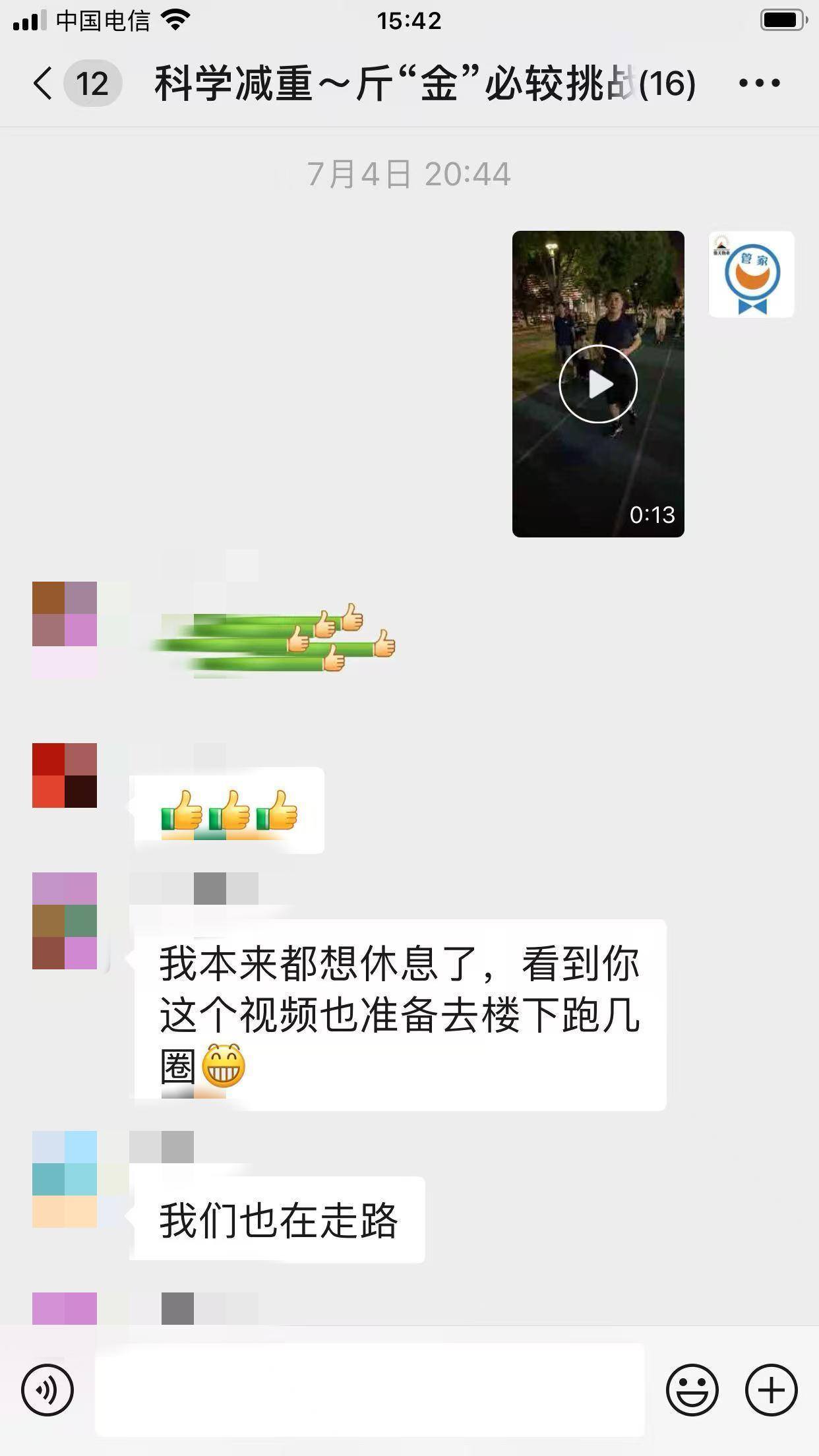This screenshot has height=1456, width=819.
Task: Play the 0:13 running video
Action: (x=597, y=384)
